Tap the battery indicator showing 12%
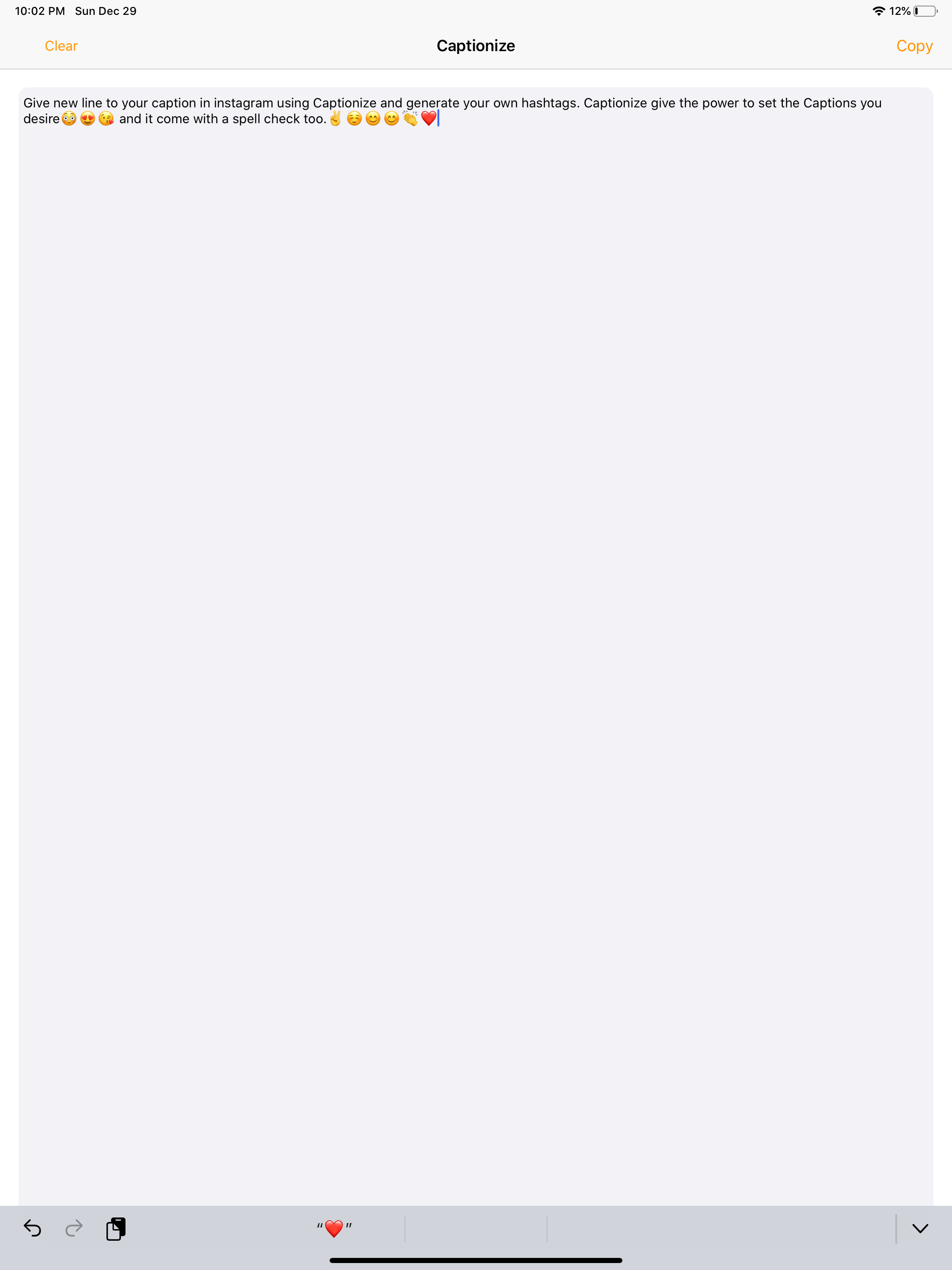The width and height of the screenshot is (952, 1270). [x=925, y=10]
